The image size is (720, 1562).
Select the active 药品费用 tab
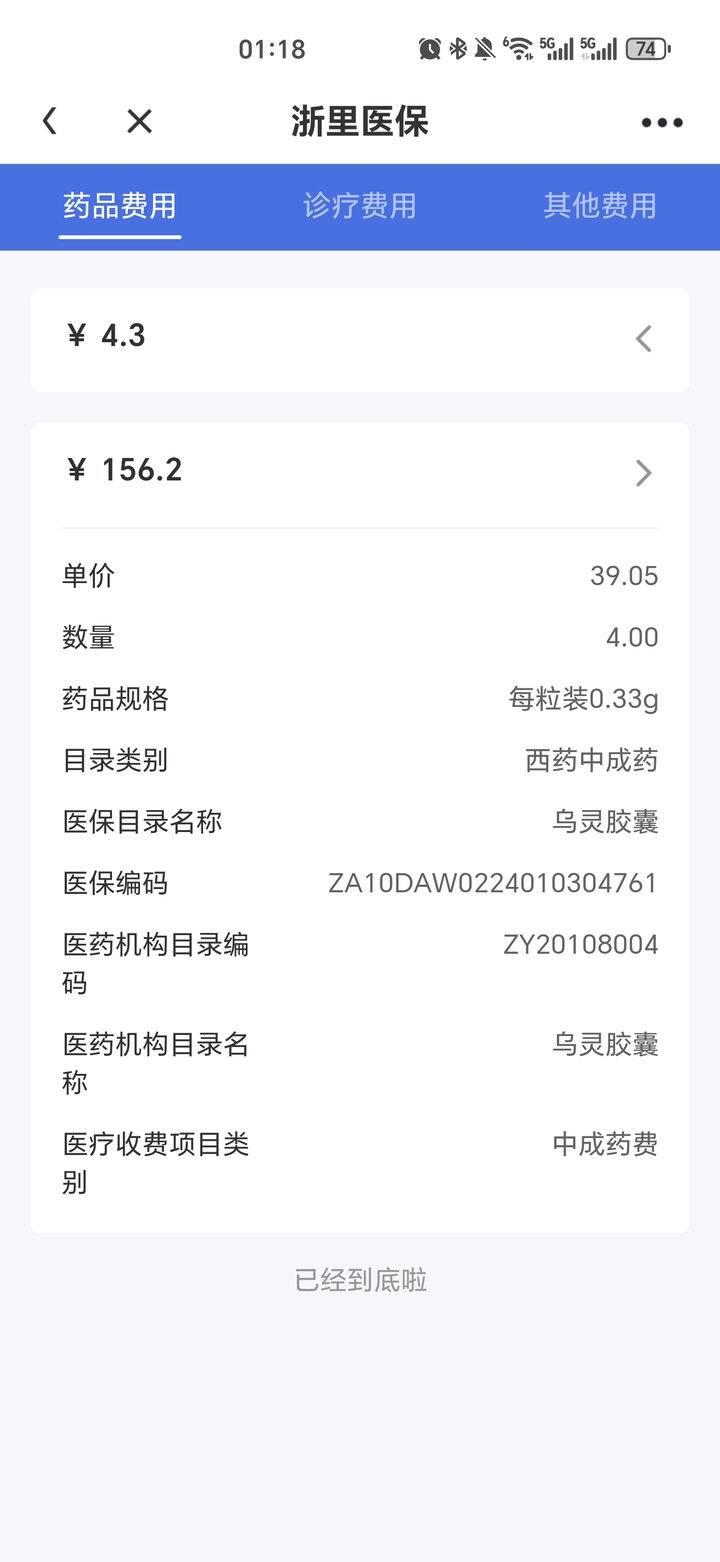point(119,206)
